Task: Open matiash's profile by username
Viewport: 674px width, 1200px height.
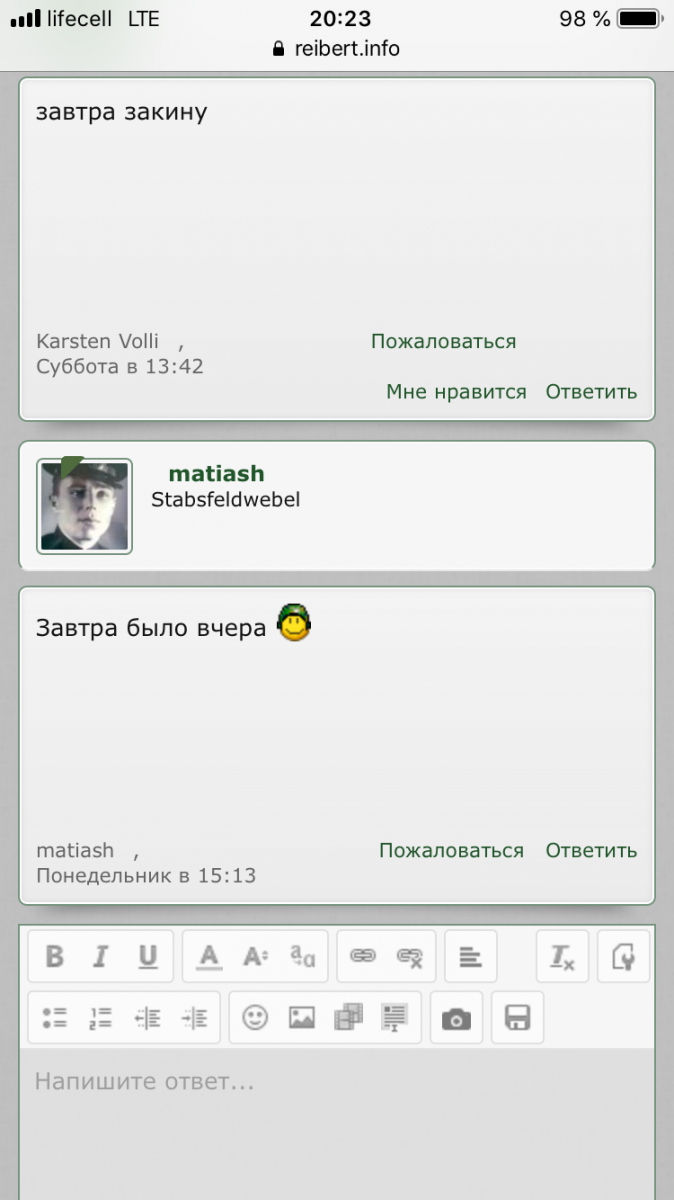Action: [x=216, y=474]
